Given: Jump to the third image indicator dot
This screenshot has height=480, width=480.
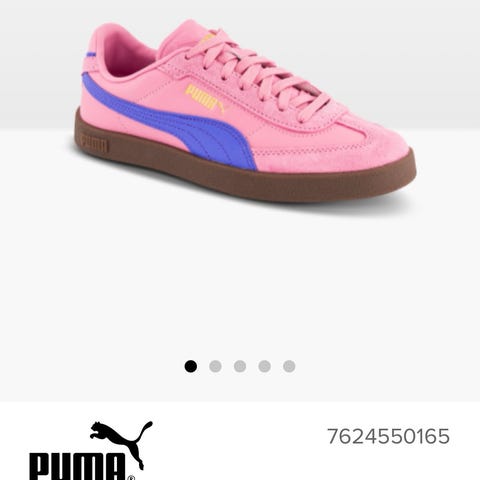Looking at the screenshot, I should coord(240,366).
